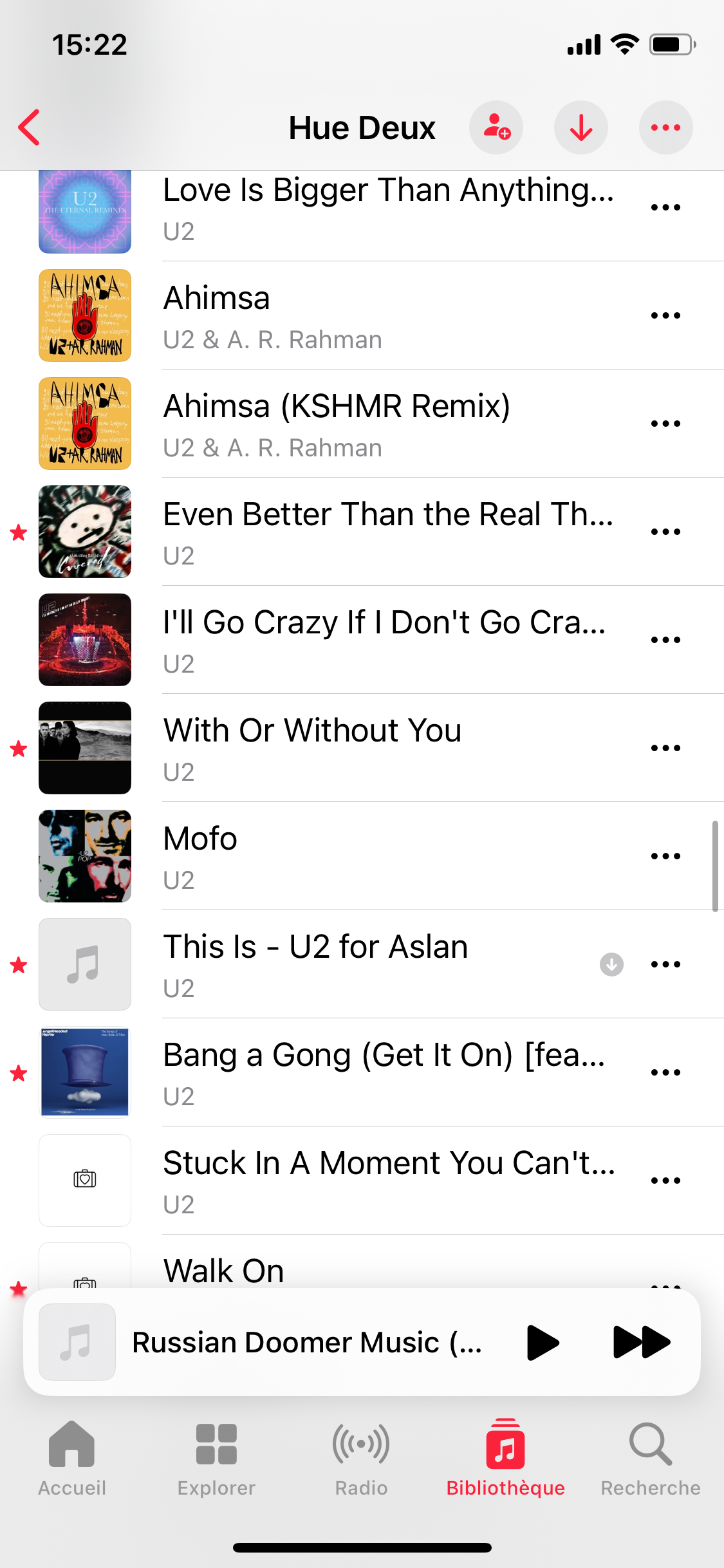
Task: Open options for I'll Go Crazy song
Action: click(665, 640)
